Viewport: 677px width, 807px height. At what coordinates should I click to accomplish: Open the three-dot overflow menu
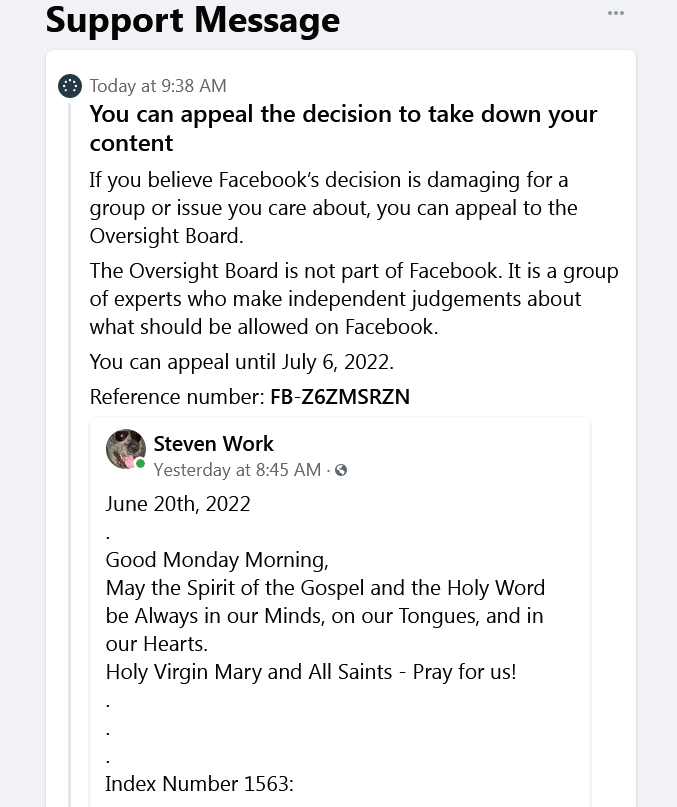616,13
